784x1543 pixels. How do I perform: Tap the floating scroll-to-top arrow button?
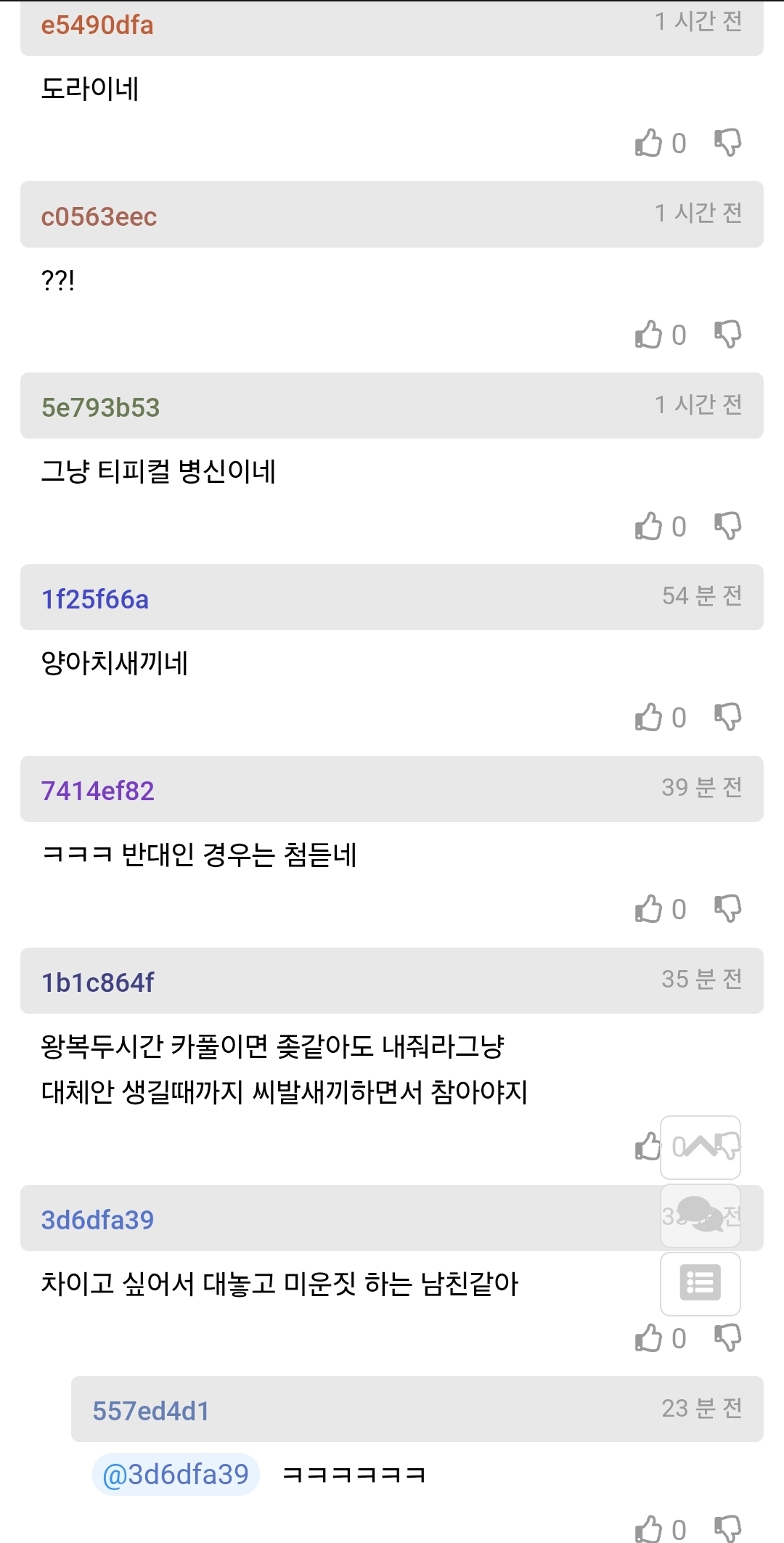701,1147
